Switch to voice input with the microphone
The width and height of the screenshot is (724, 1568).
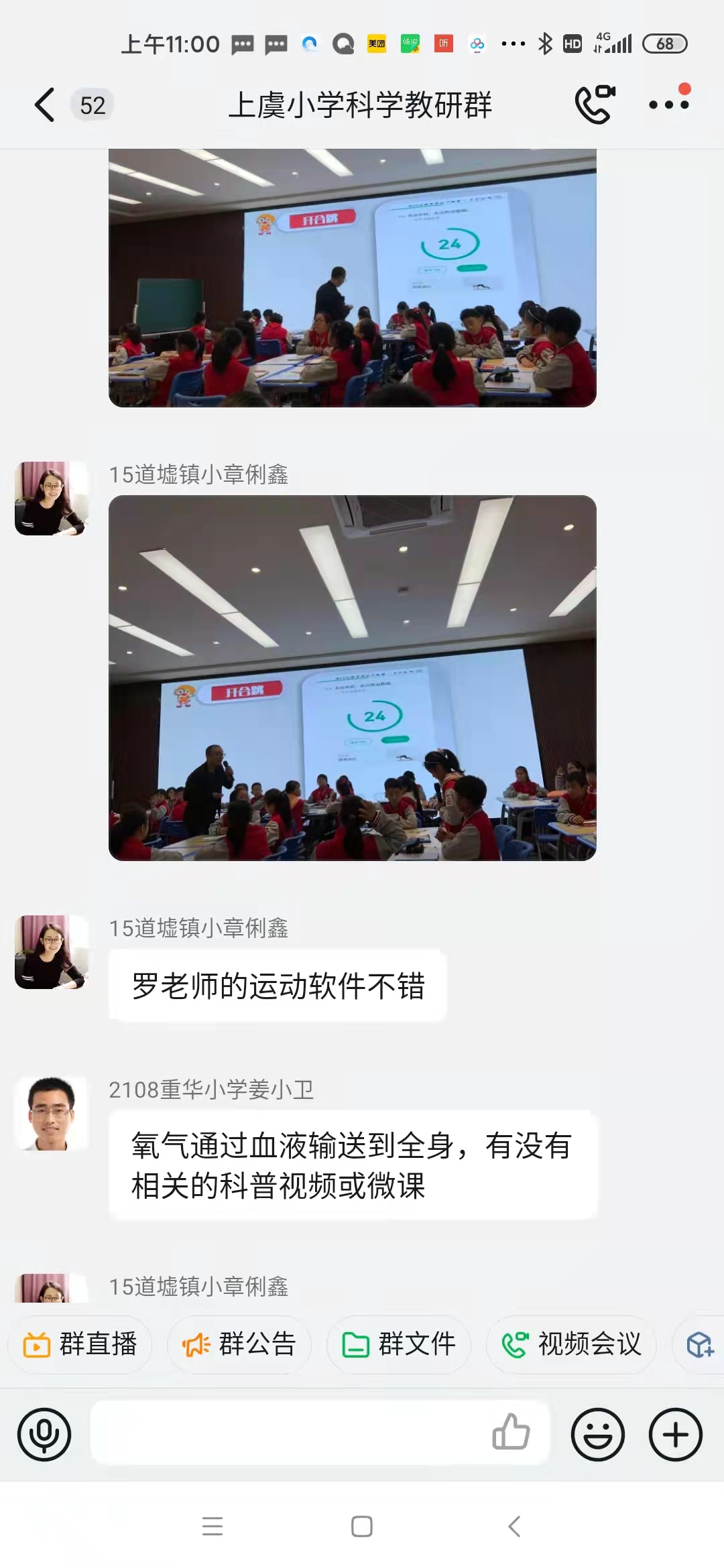(44, 1435)
